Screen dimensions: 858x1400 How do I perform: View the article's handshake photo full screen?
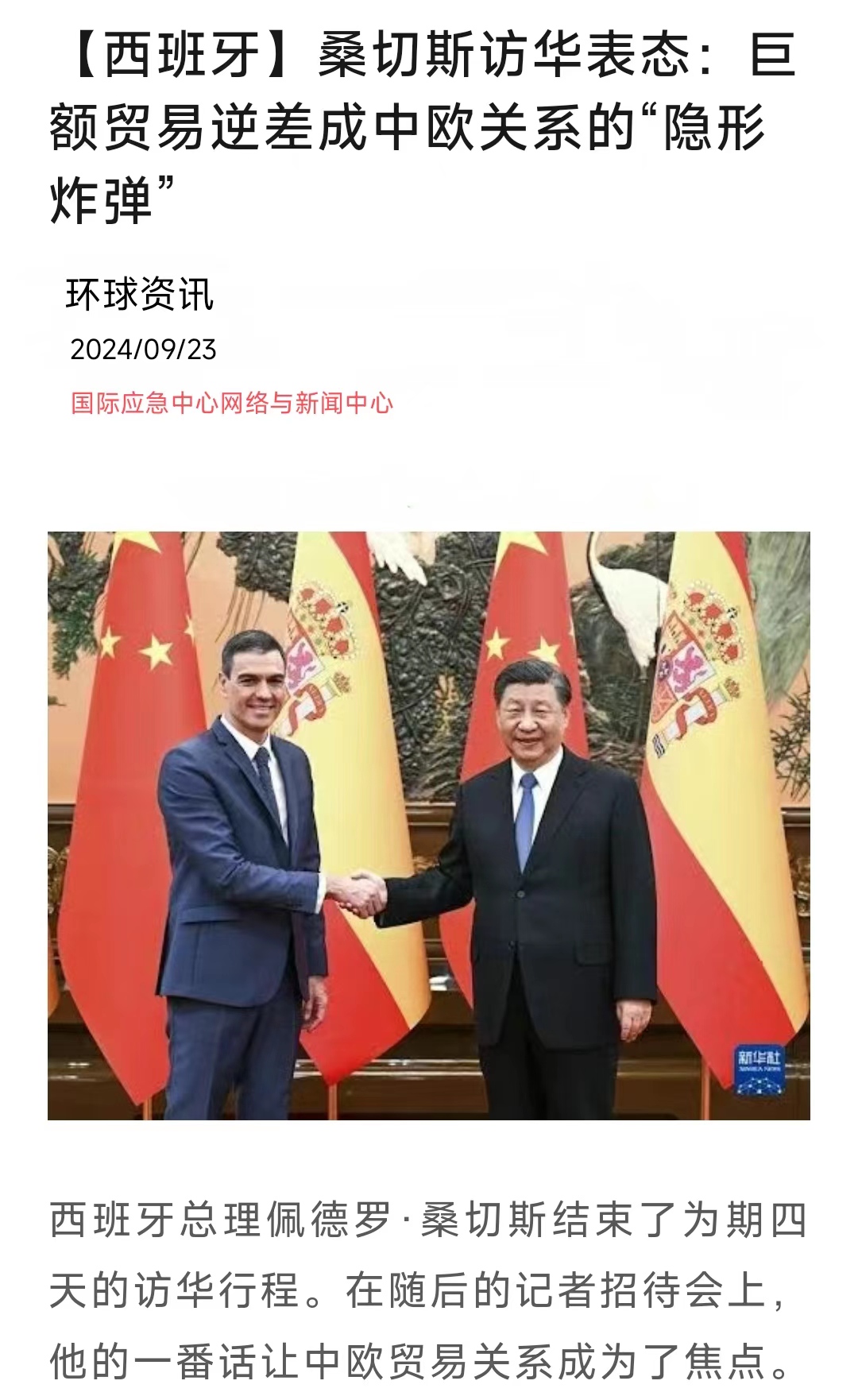tap(429, 825)
